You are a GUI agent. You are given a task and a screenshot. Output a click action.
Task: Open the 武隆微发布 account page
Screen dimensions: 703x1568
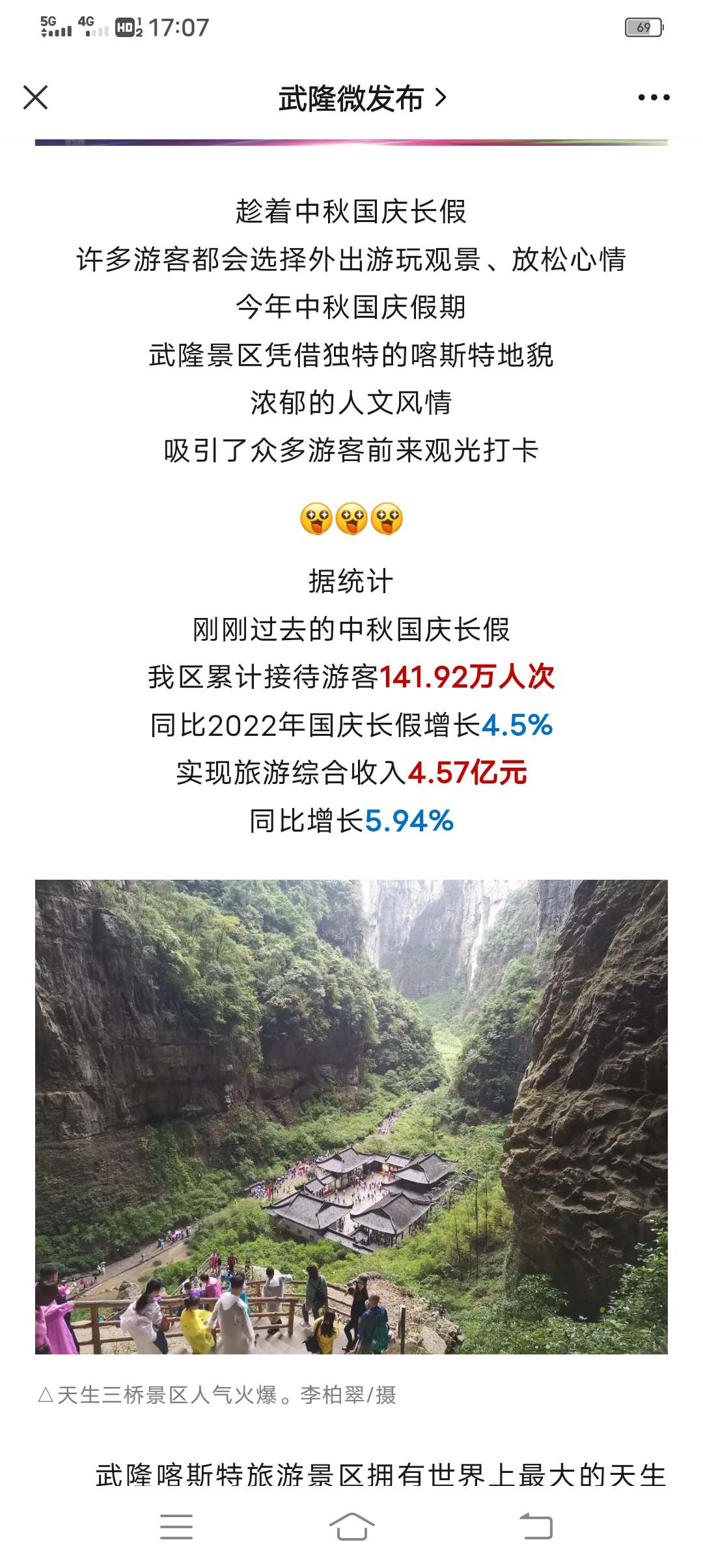coord(362,98)
